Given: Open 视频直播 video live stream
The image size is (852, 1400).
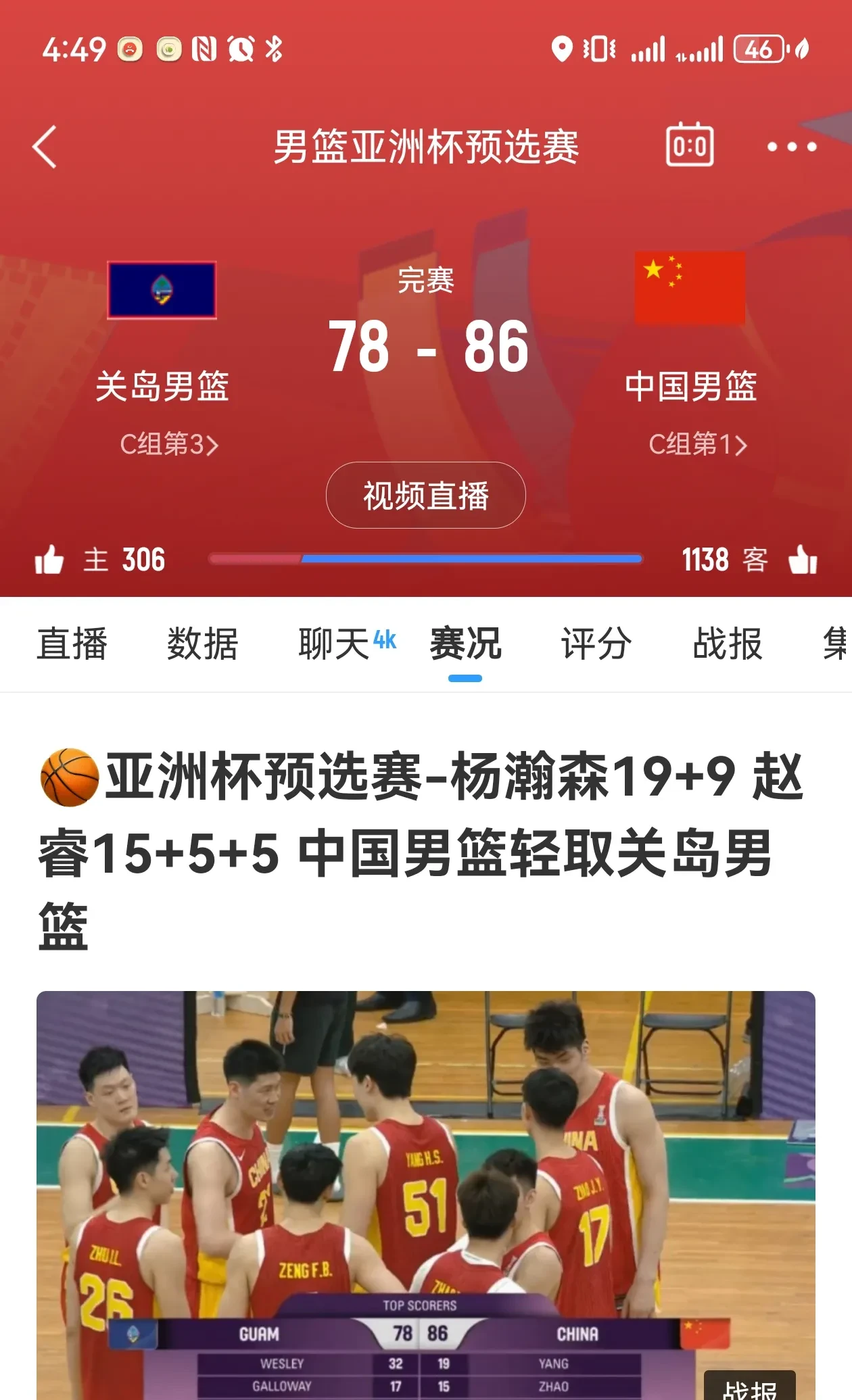Looking at the screenshot, I should (x=425, y=495).
